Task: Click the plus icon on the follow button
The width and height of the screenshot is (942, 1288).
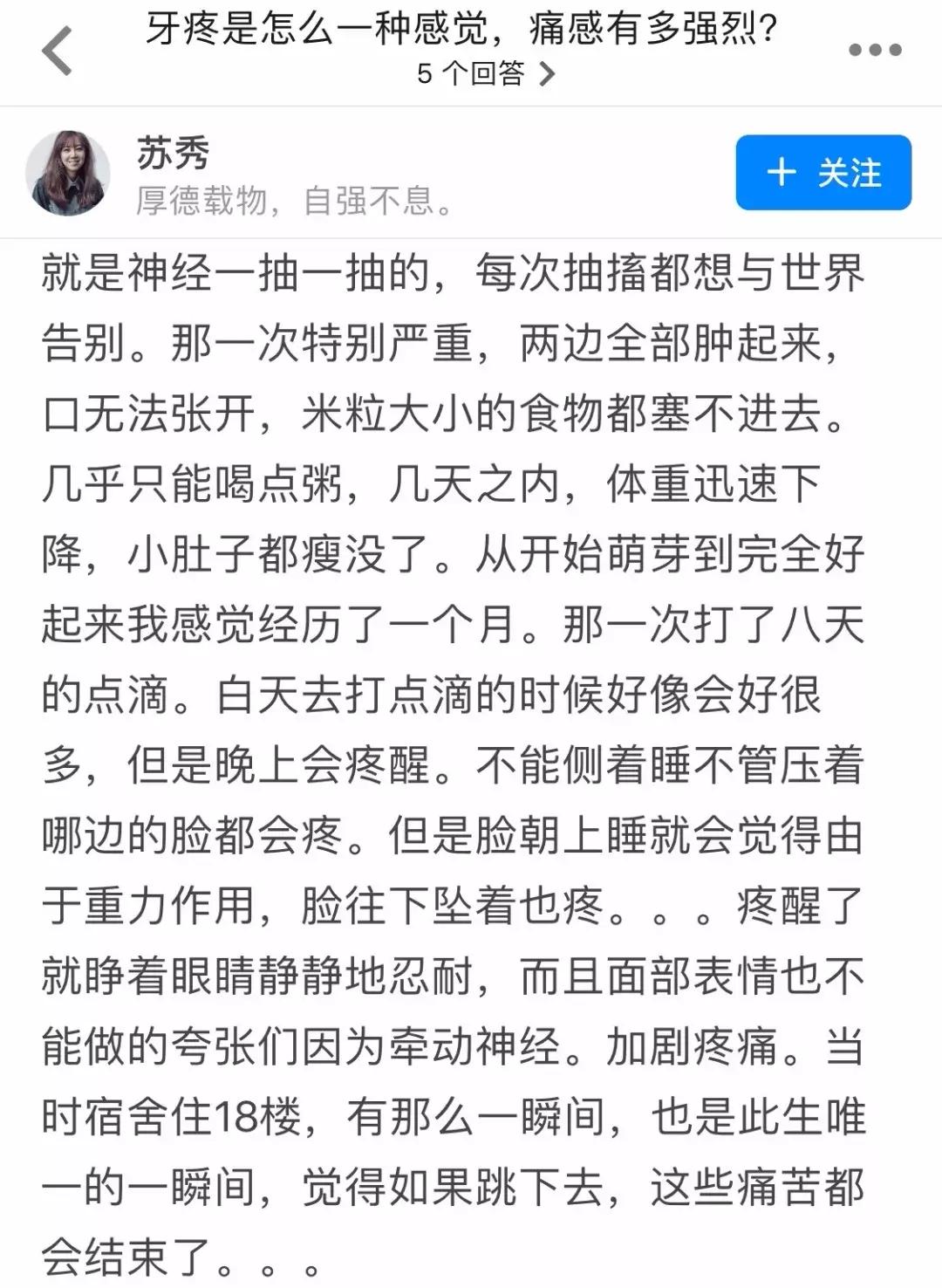Action: 784,174
